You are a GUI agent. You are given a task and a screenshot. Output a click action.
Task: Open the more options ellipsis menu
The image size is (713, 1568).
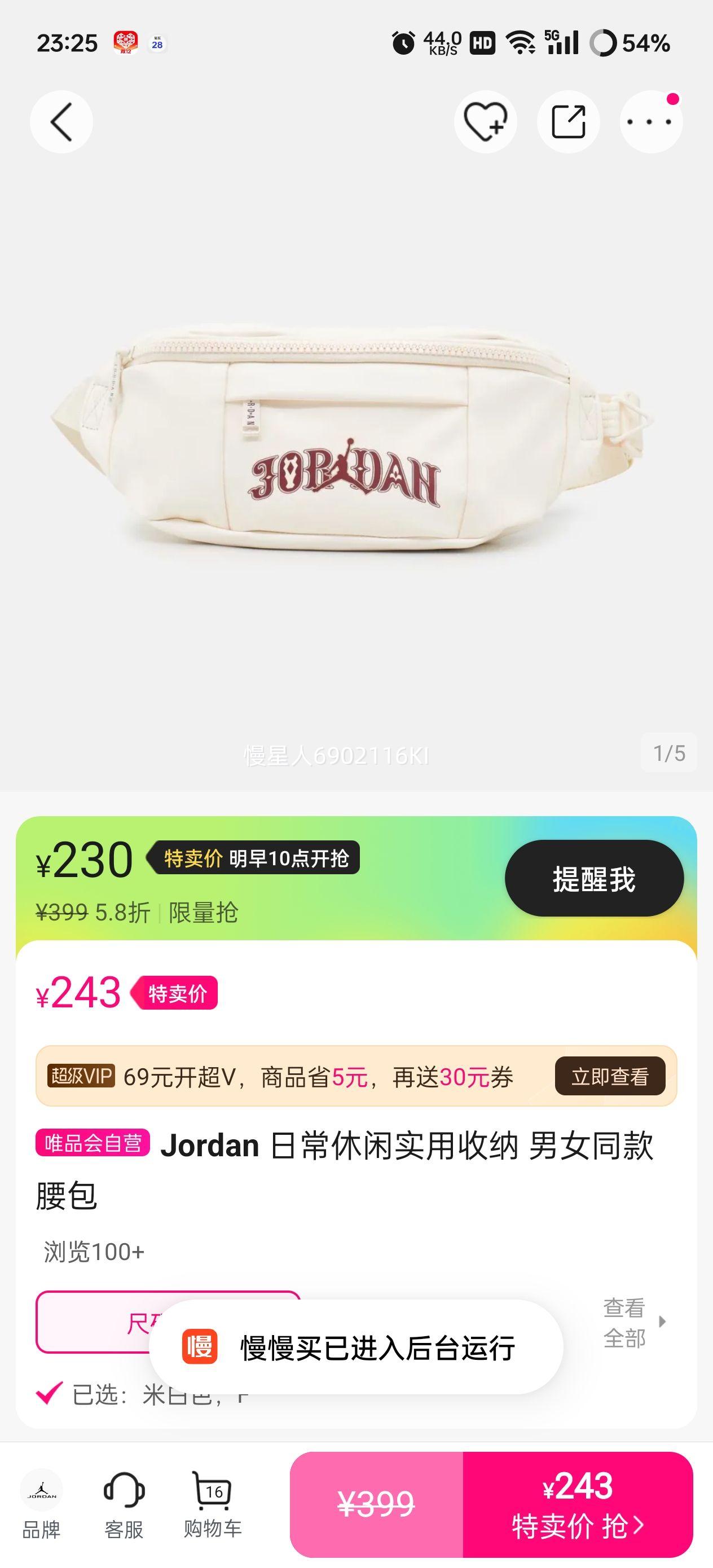click(650, 121)
